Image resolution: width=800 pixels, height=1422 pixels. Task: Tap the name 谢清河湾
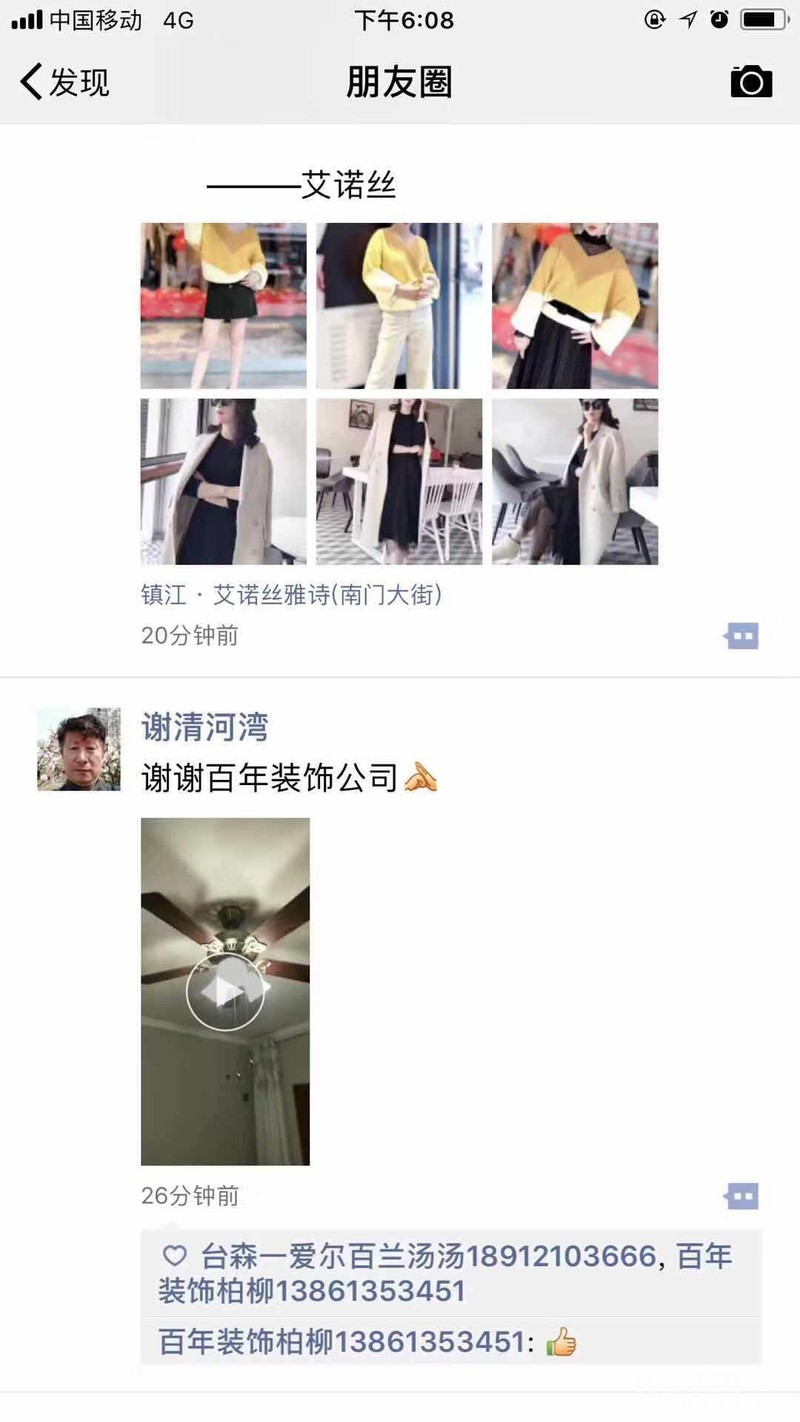[x=205, y=727]
